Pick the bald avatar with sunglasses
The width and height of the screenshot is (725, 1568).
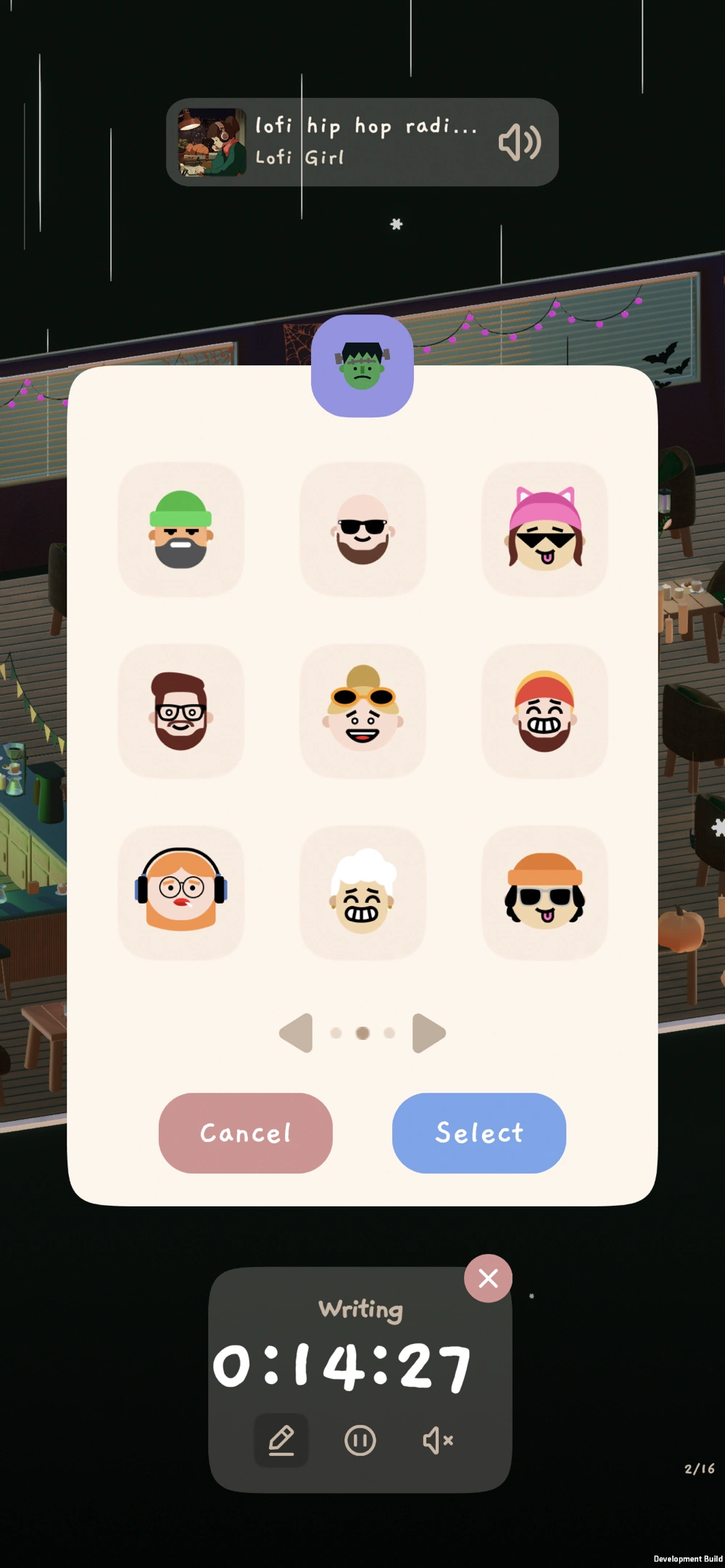(362, 530)
